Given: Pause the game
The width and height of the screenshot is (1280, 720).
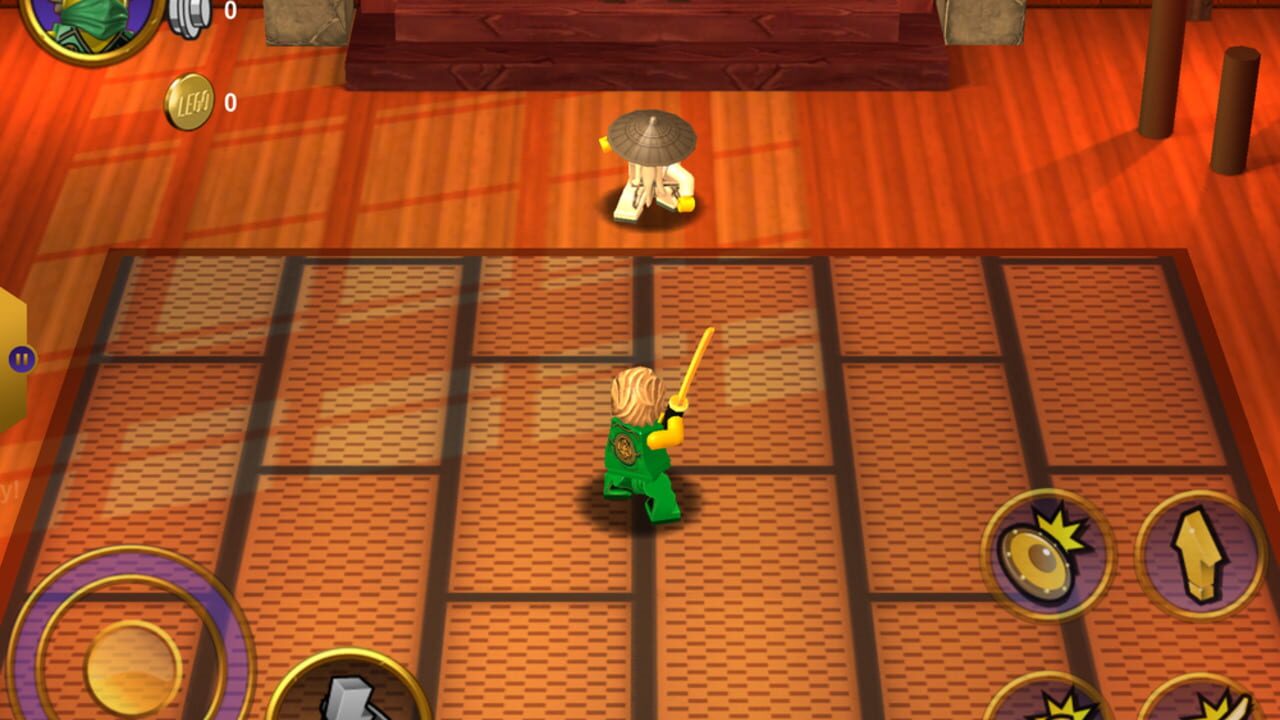Looking at the screenshot, I should coord(21,360).
